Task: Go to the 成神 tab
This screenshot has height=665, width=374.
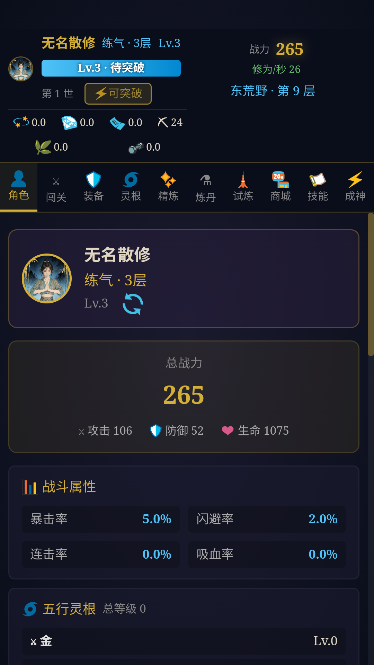Action: coord(355,188)
